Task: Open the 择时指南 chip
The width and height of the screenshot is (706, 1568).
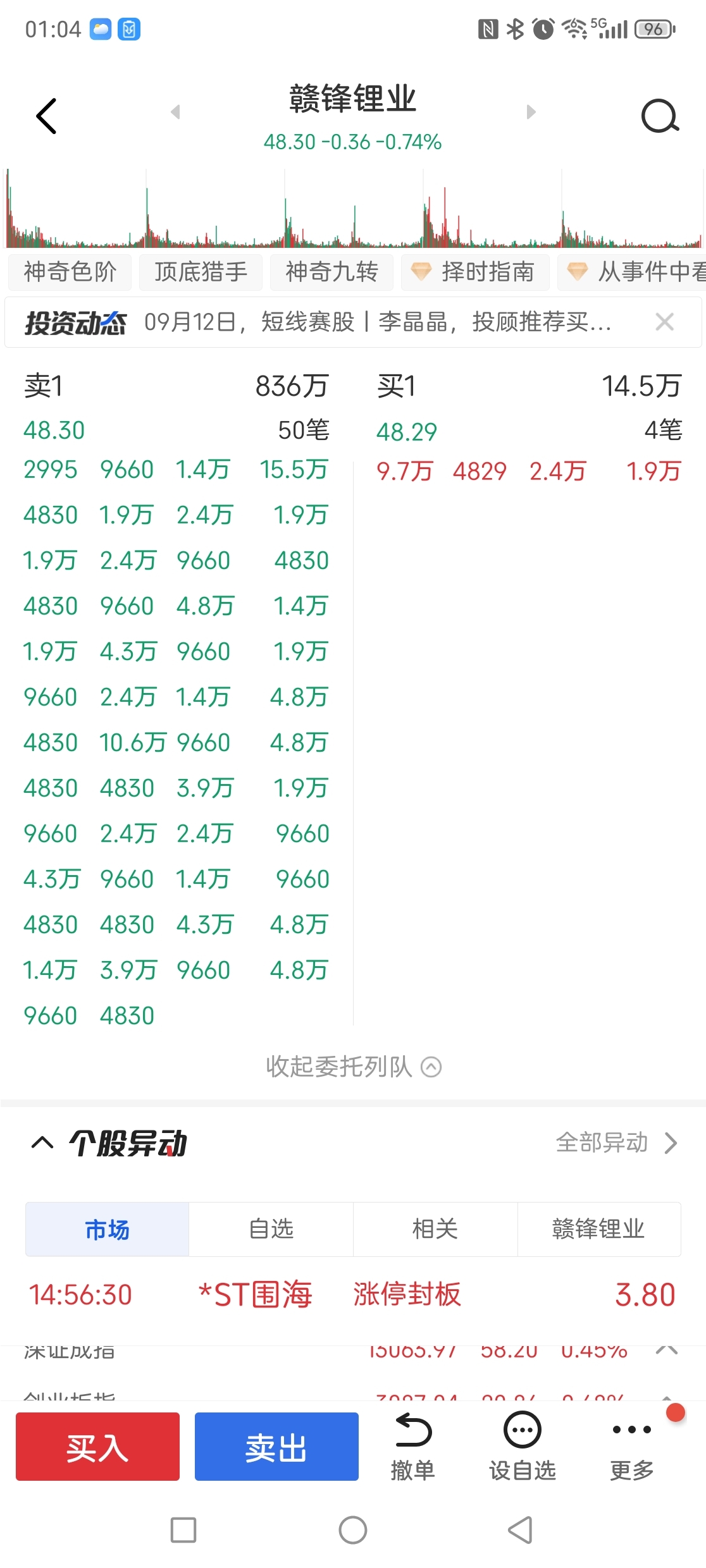Action: point(475,273)
